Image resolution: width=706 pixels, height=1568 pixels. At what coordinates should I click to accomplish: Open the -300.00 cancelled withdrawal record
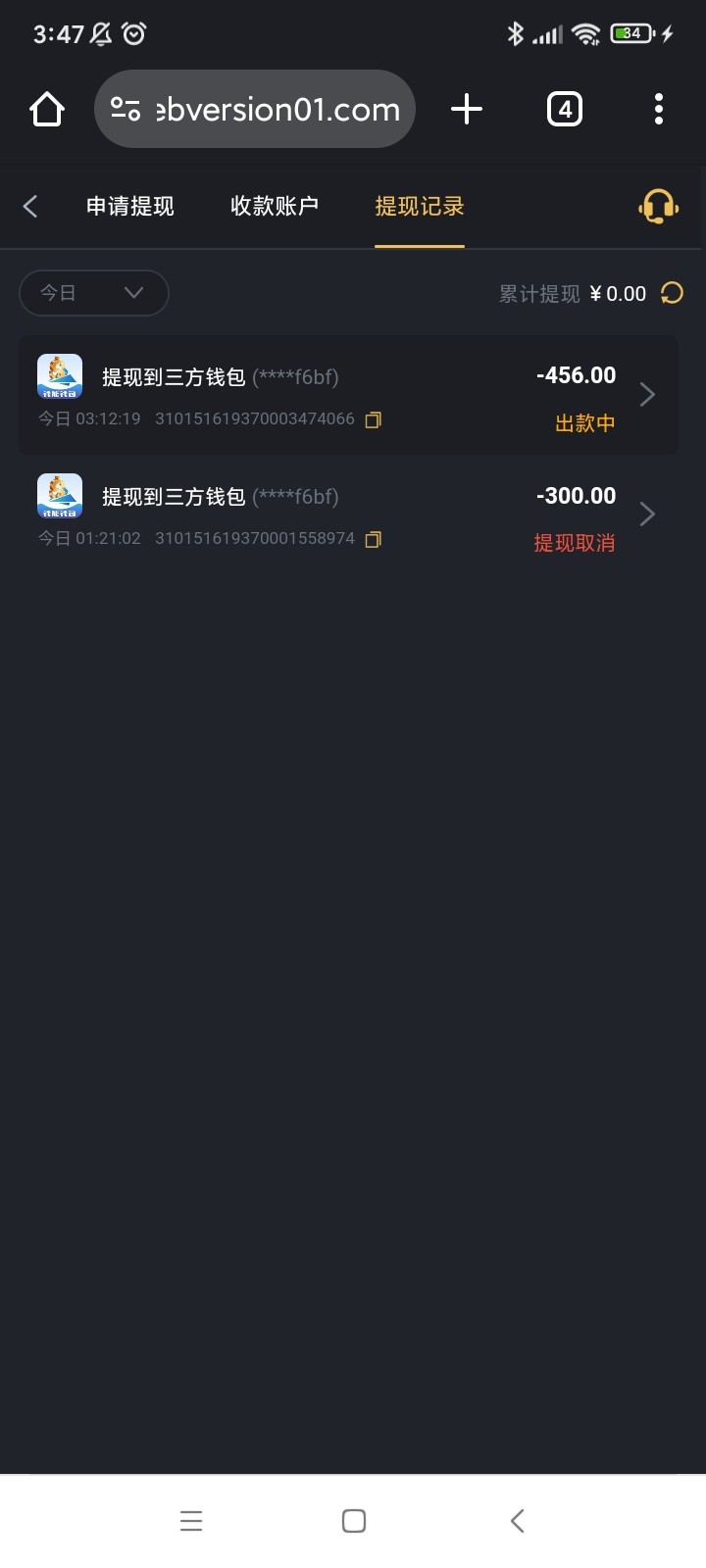(x=348, y=515)
